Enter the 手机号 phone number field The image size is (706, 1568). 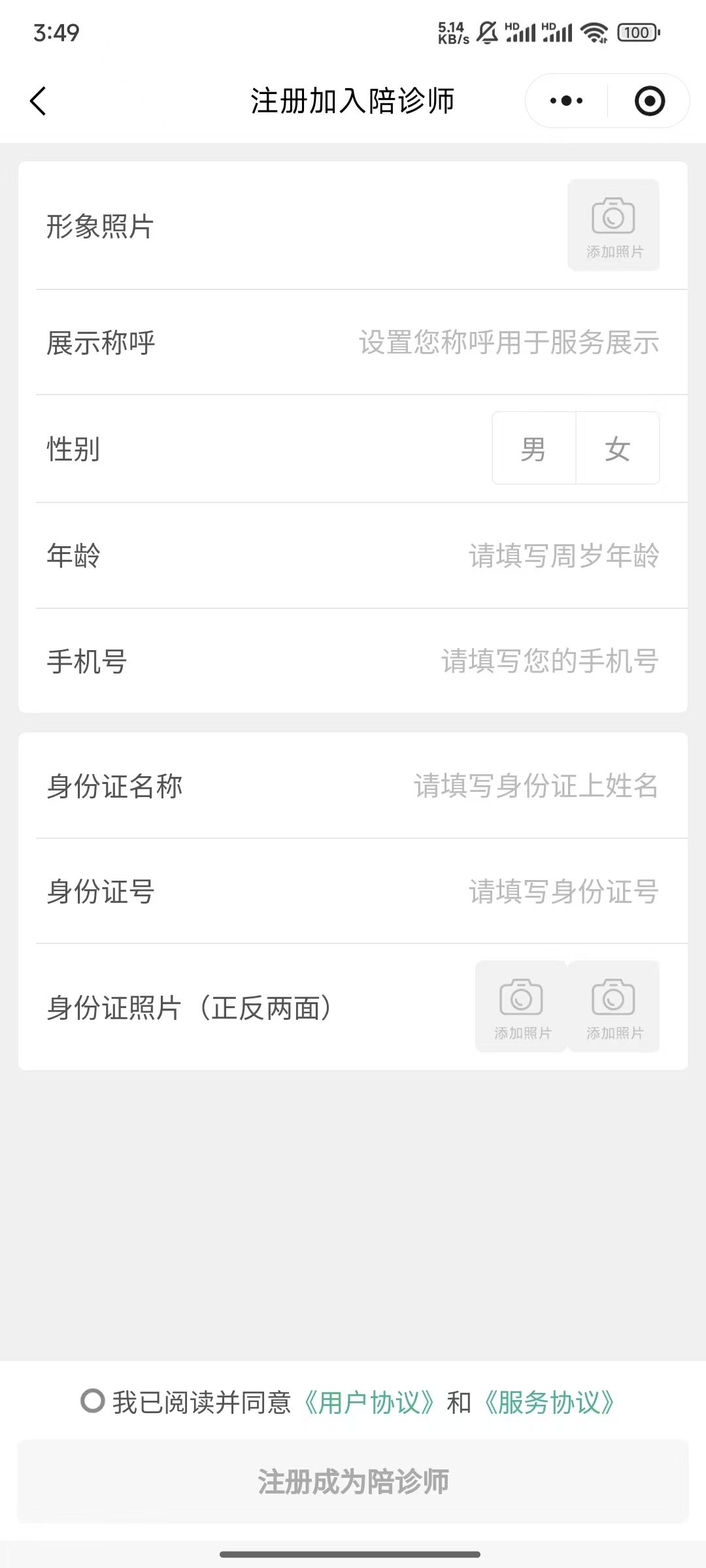coord(549,661)
